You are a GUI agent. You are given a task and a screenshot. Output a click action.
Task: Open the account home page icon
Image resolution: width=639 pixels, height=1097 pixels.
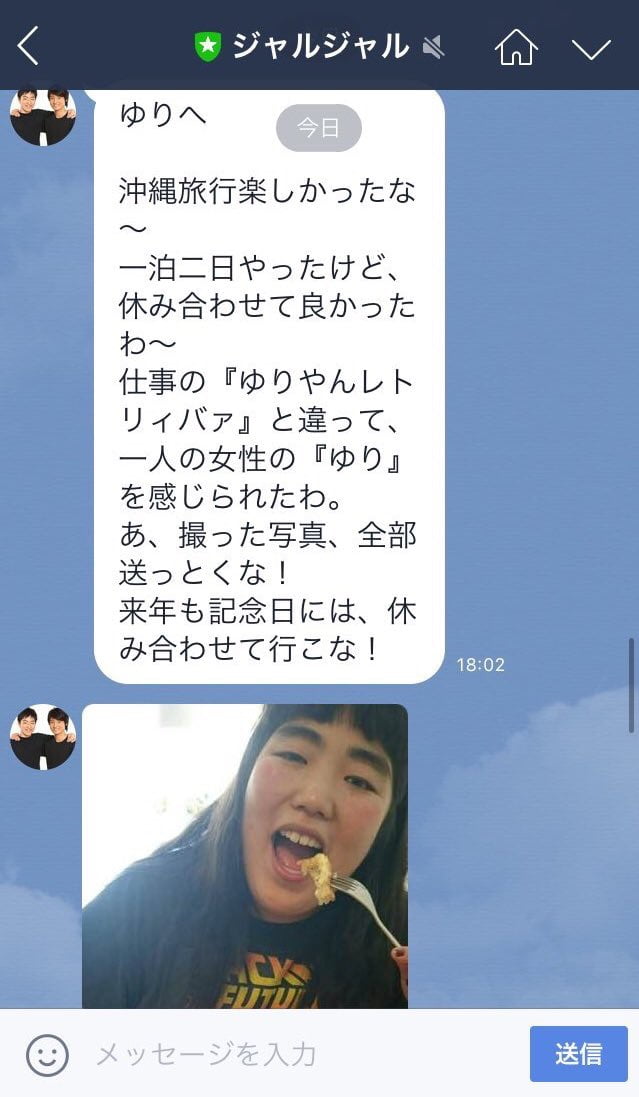point(516,46)
